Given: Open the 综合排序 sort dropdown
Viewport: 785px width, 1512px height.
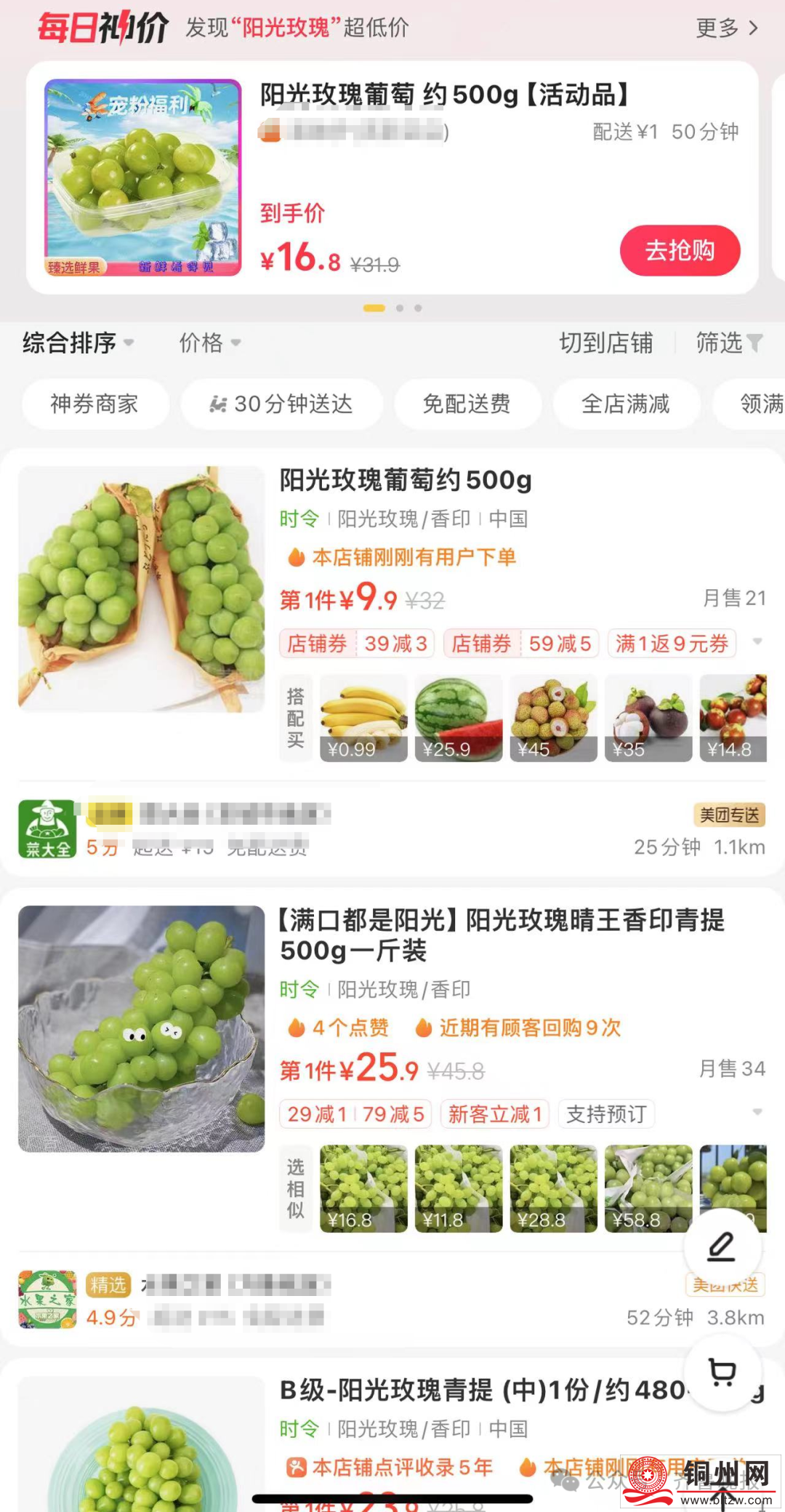Looking at the screenshot, I should click(78, 343).
